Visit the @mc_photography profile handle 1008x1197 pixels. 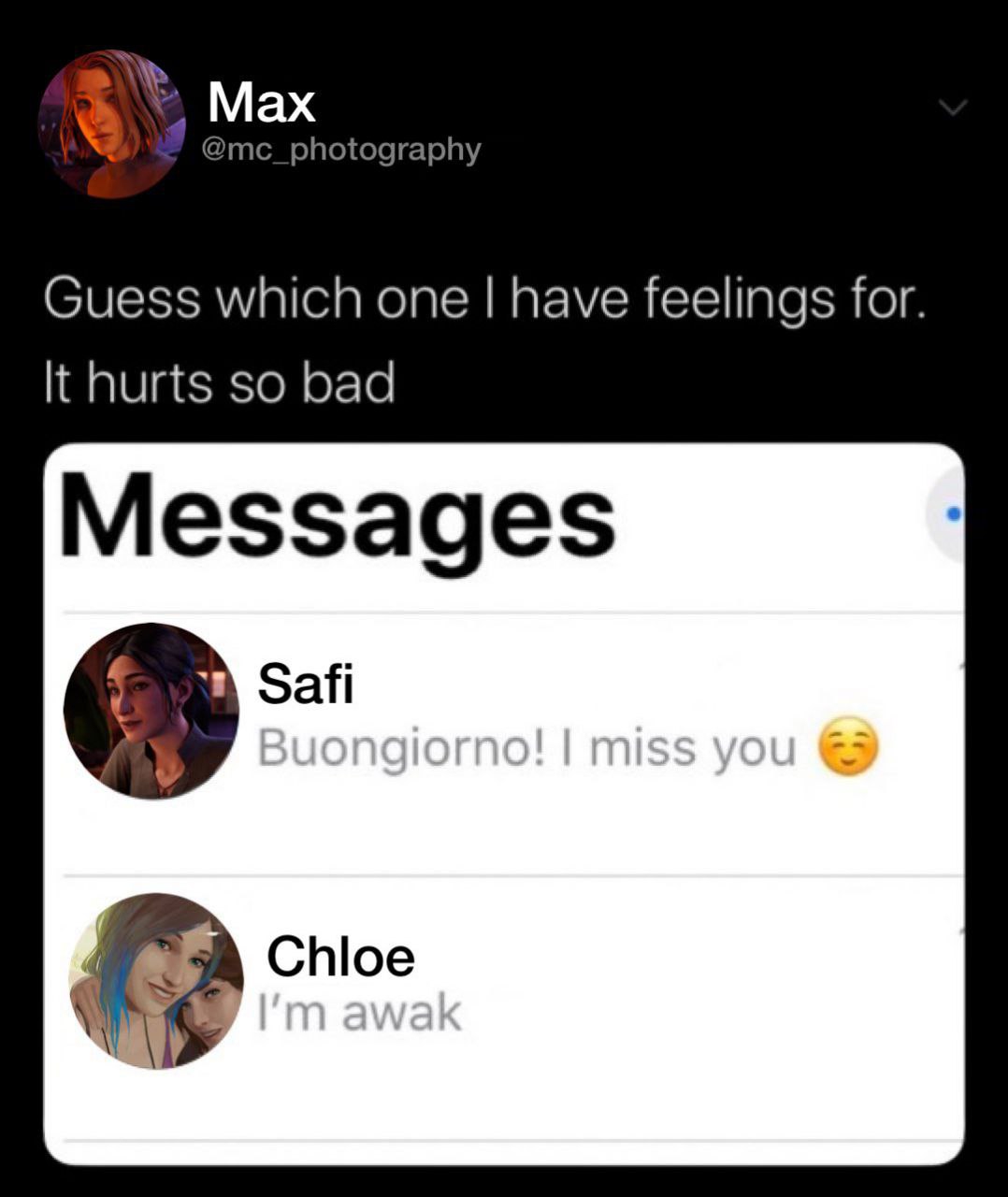[x=342, y=149]
